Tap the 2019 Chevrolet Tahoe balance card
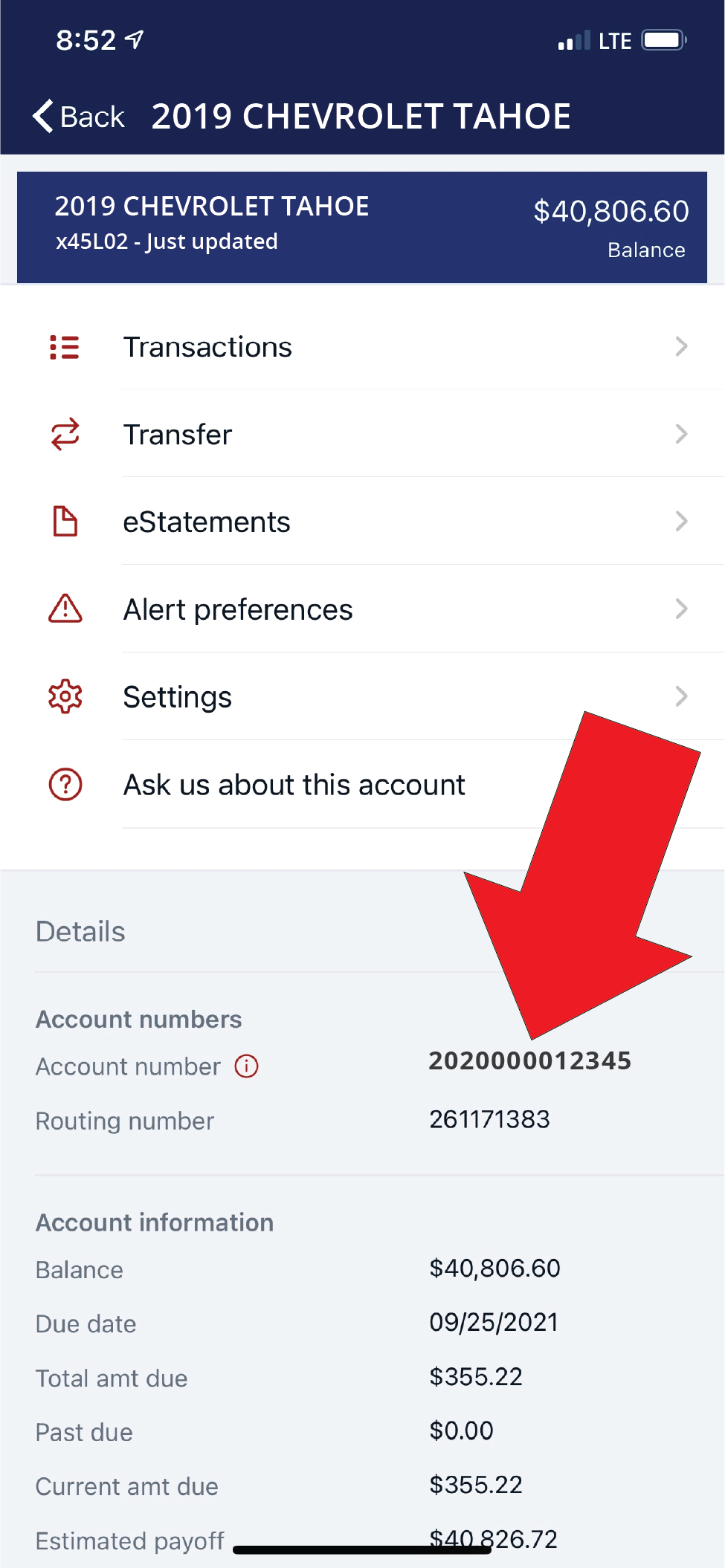This screenshot has width=725, height=1568. [x=362, y=227]
